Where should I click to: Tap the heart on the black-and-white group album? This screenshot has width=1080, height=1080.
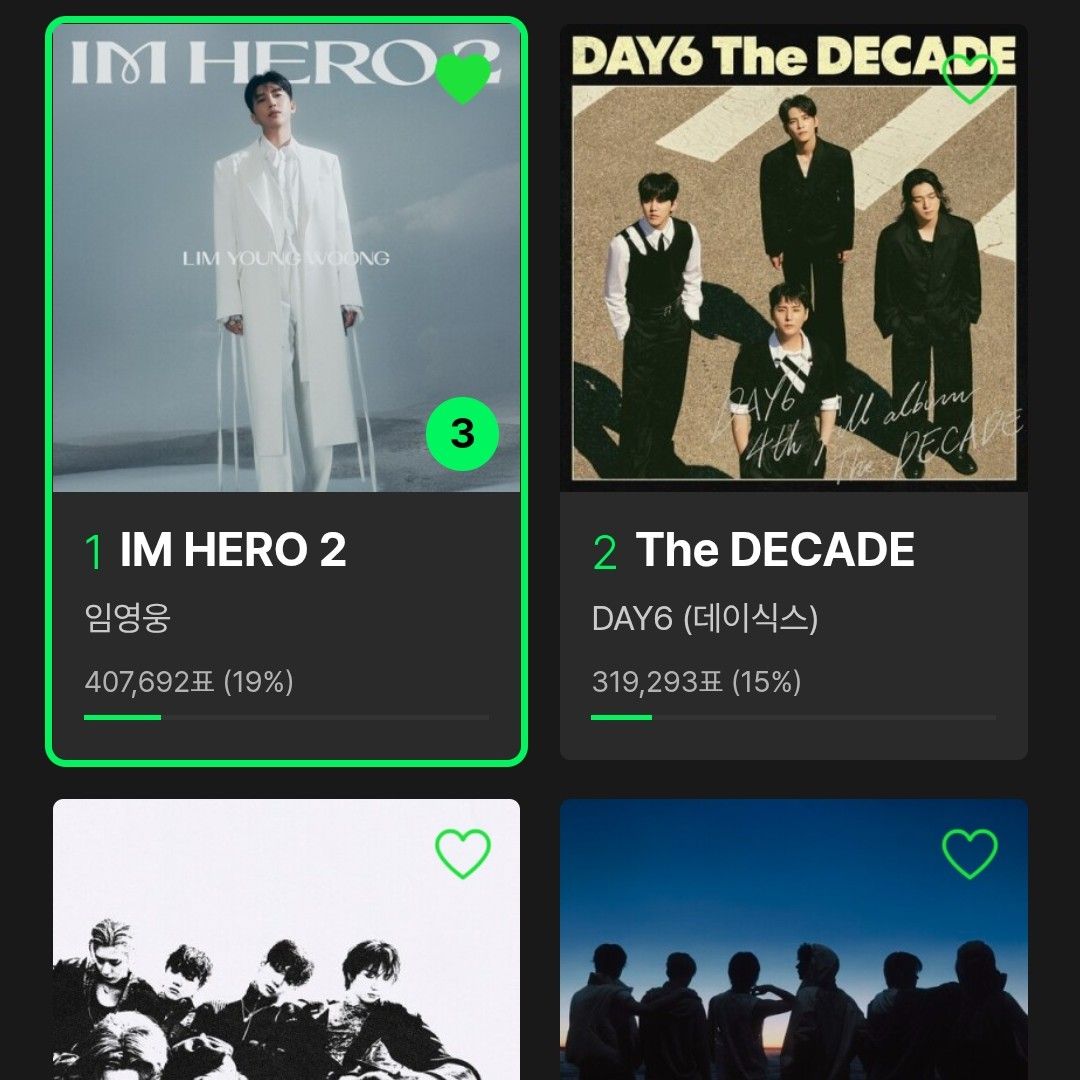pyautogui.click(x=463, y=854)
